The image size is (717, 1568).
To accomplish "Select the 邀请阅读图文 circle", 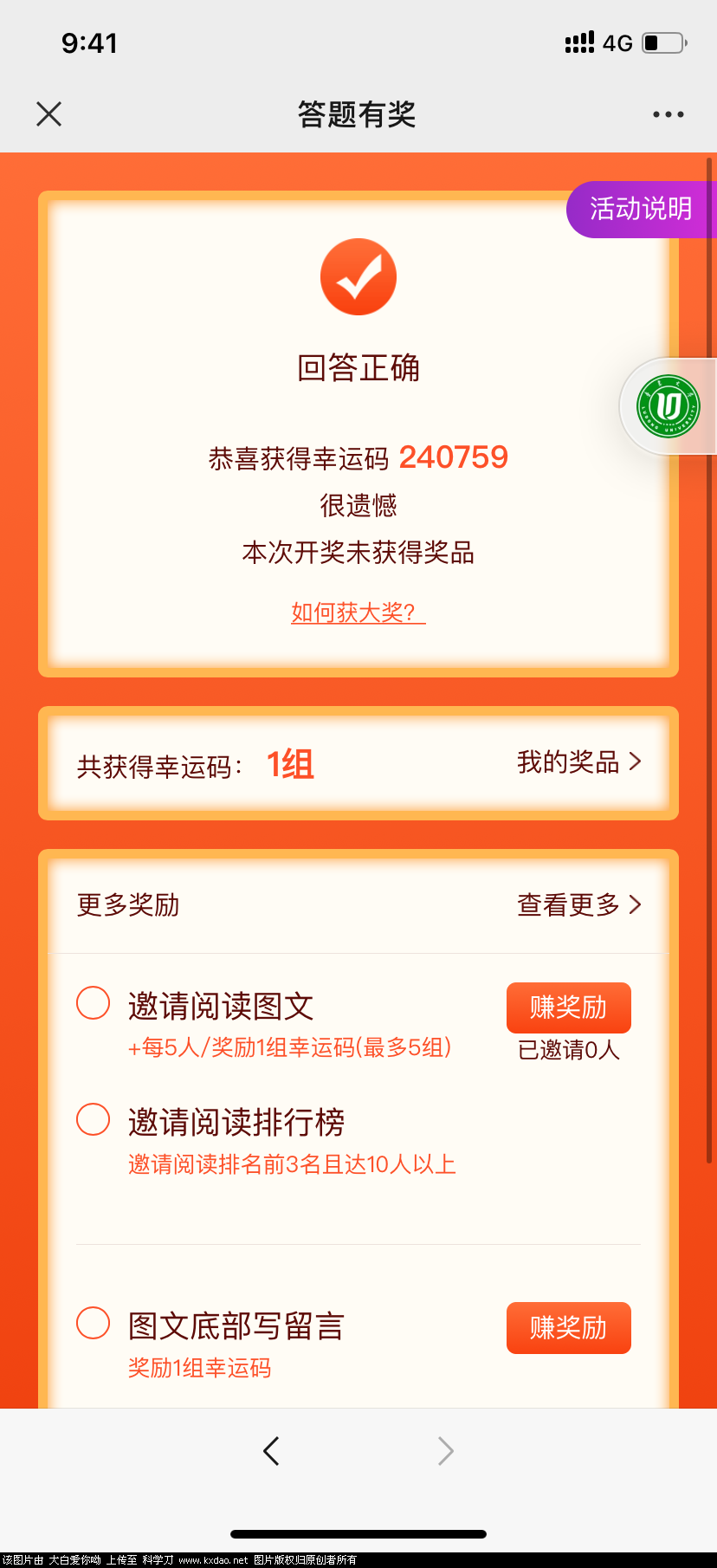I will (x=94, y=1003).
